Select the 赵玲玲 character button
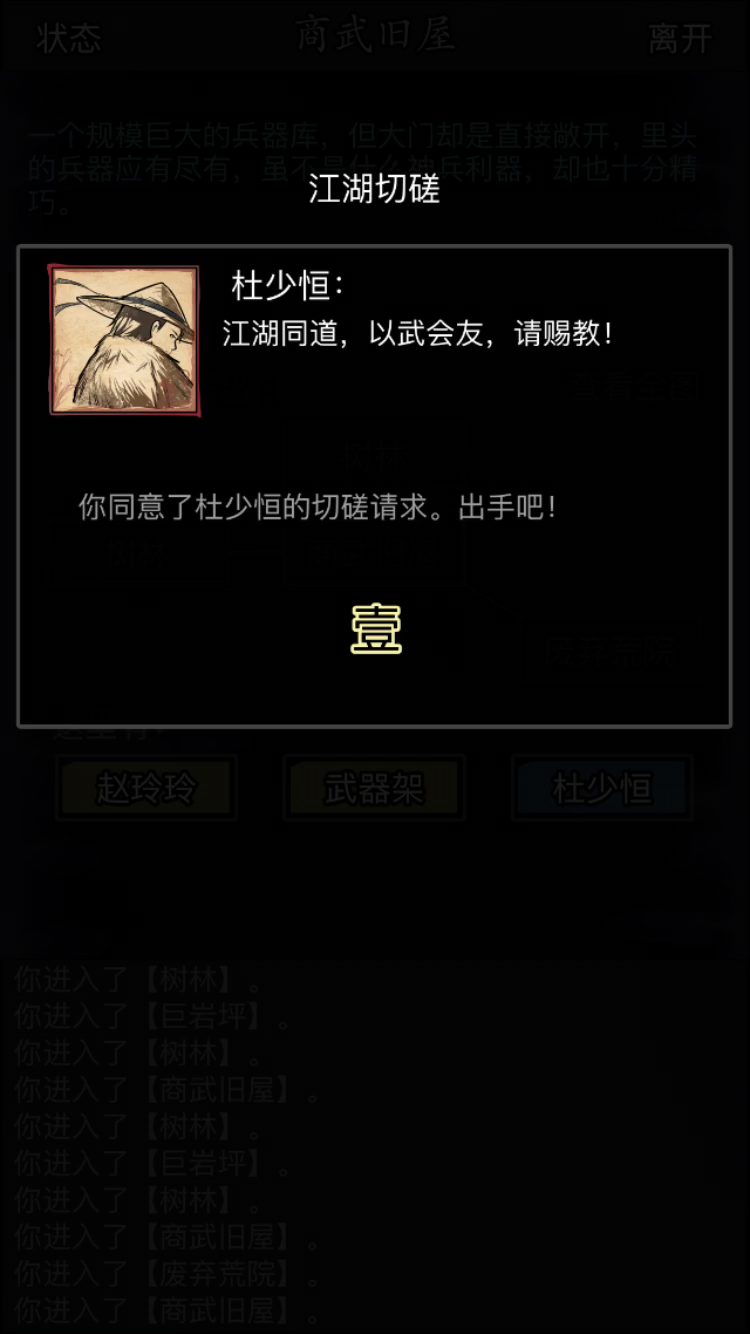The height and width of the screenshot is (1334, 750). 146,789
